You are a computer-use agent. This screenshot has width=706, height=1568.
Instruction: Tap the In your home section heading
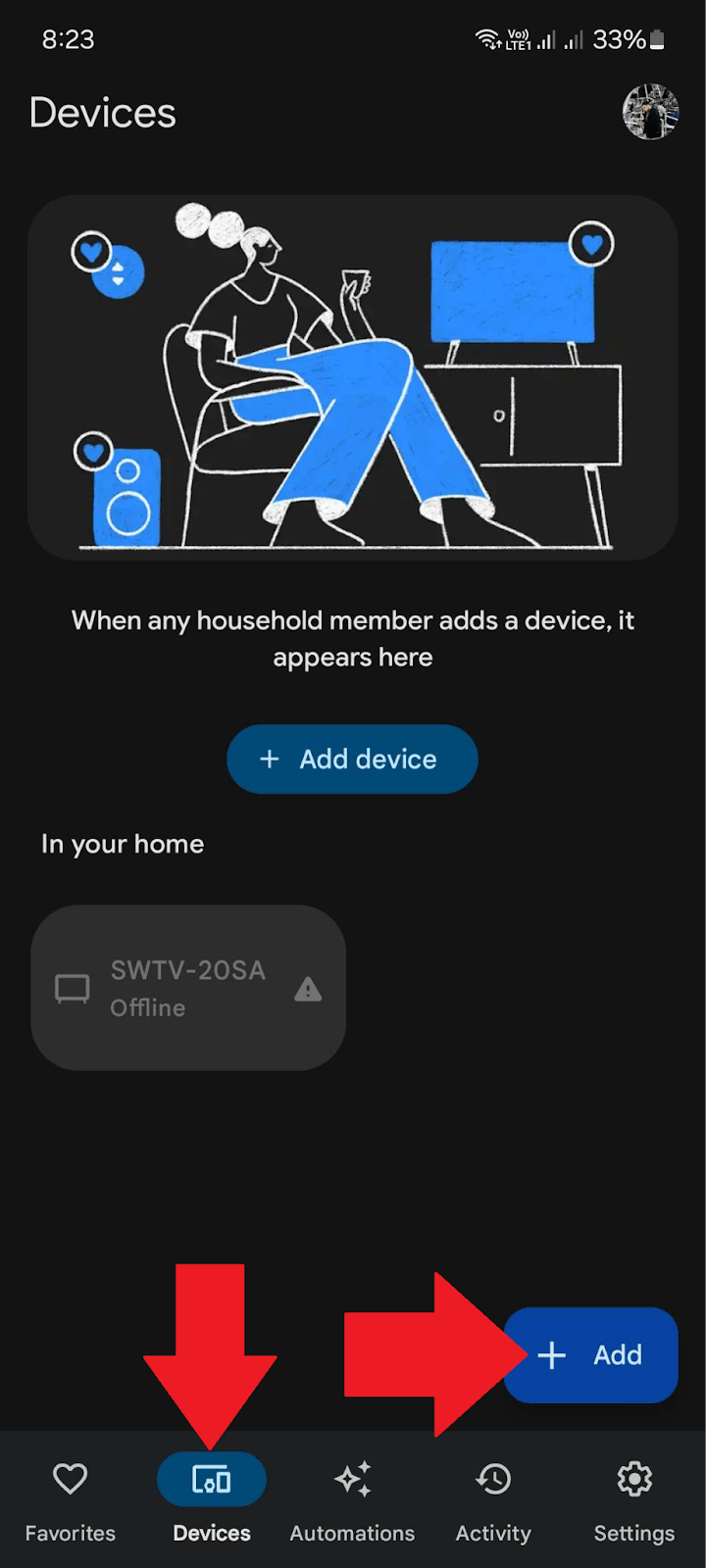pos(122,844)
